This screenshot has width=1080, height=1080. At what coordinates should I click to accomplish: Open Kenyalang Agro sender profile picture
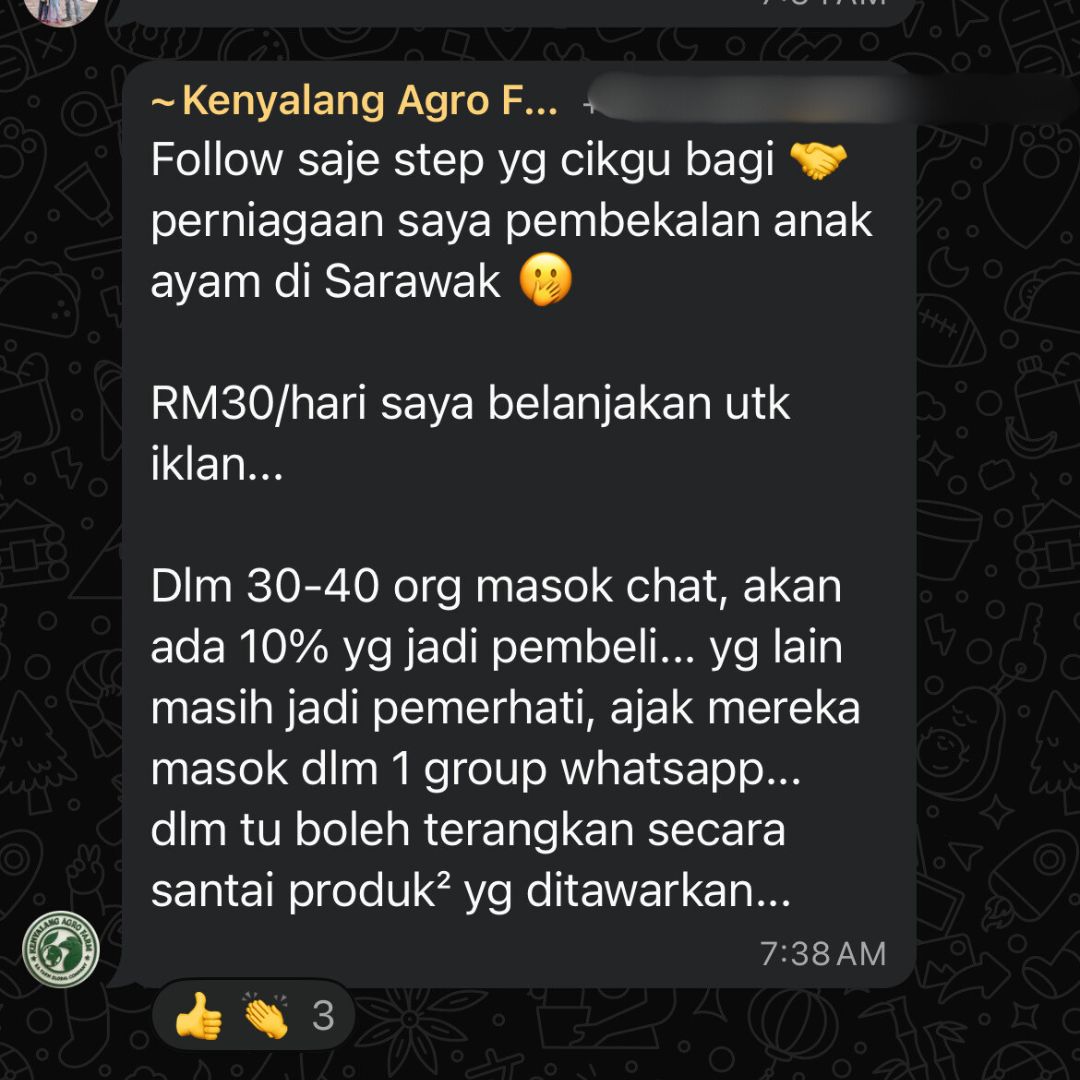(x=61, y=951)
